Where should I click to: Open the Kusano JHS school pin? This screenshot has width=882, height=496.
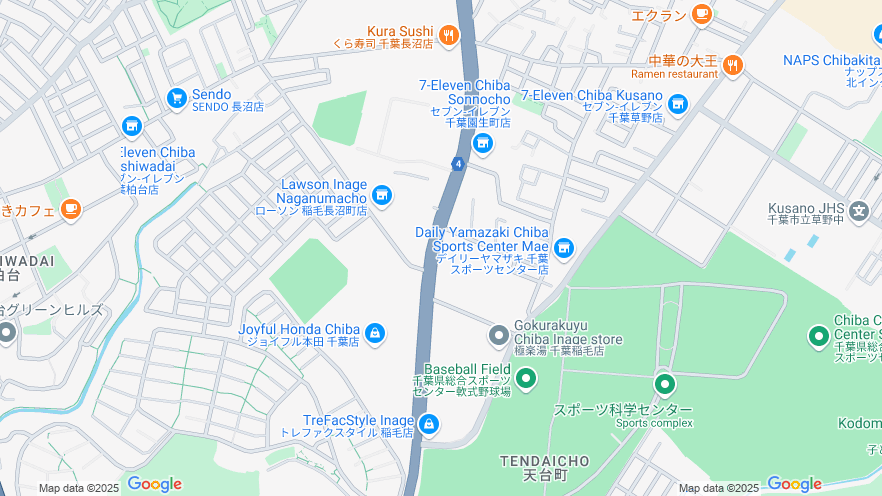[x=859, y=211]
